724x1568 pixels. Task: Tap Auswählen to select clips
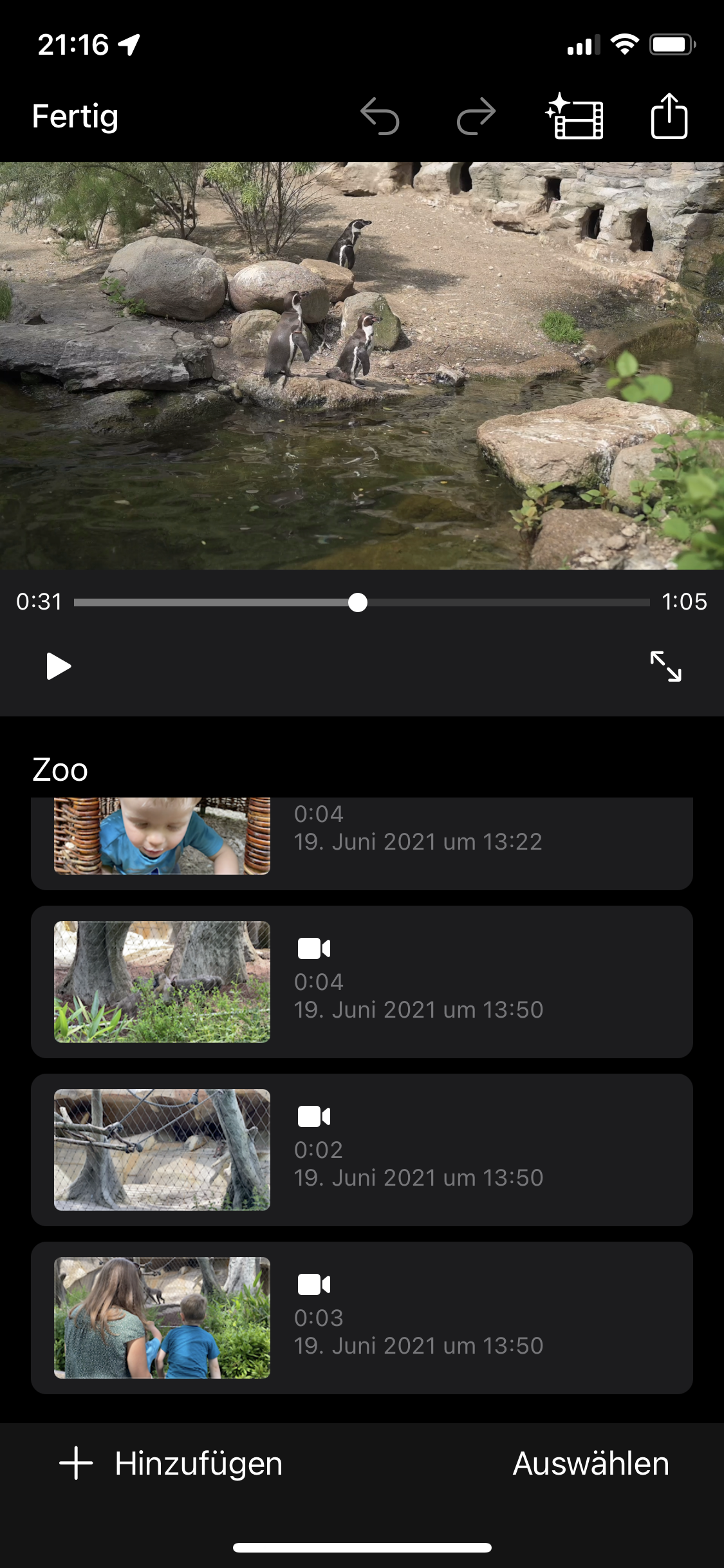tap(591, 1463)
